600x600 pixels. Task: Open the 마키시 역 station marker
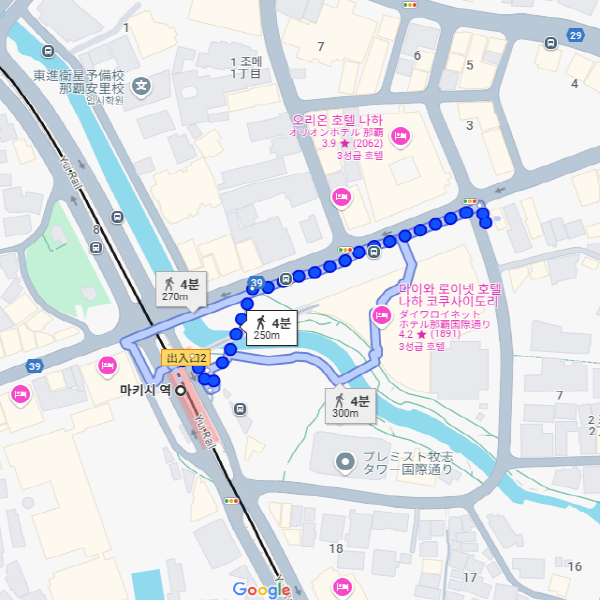click(181, 390)
